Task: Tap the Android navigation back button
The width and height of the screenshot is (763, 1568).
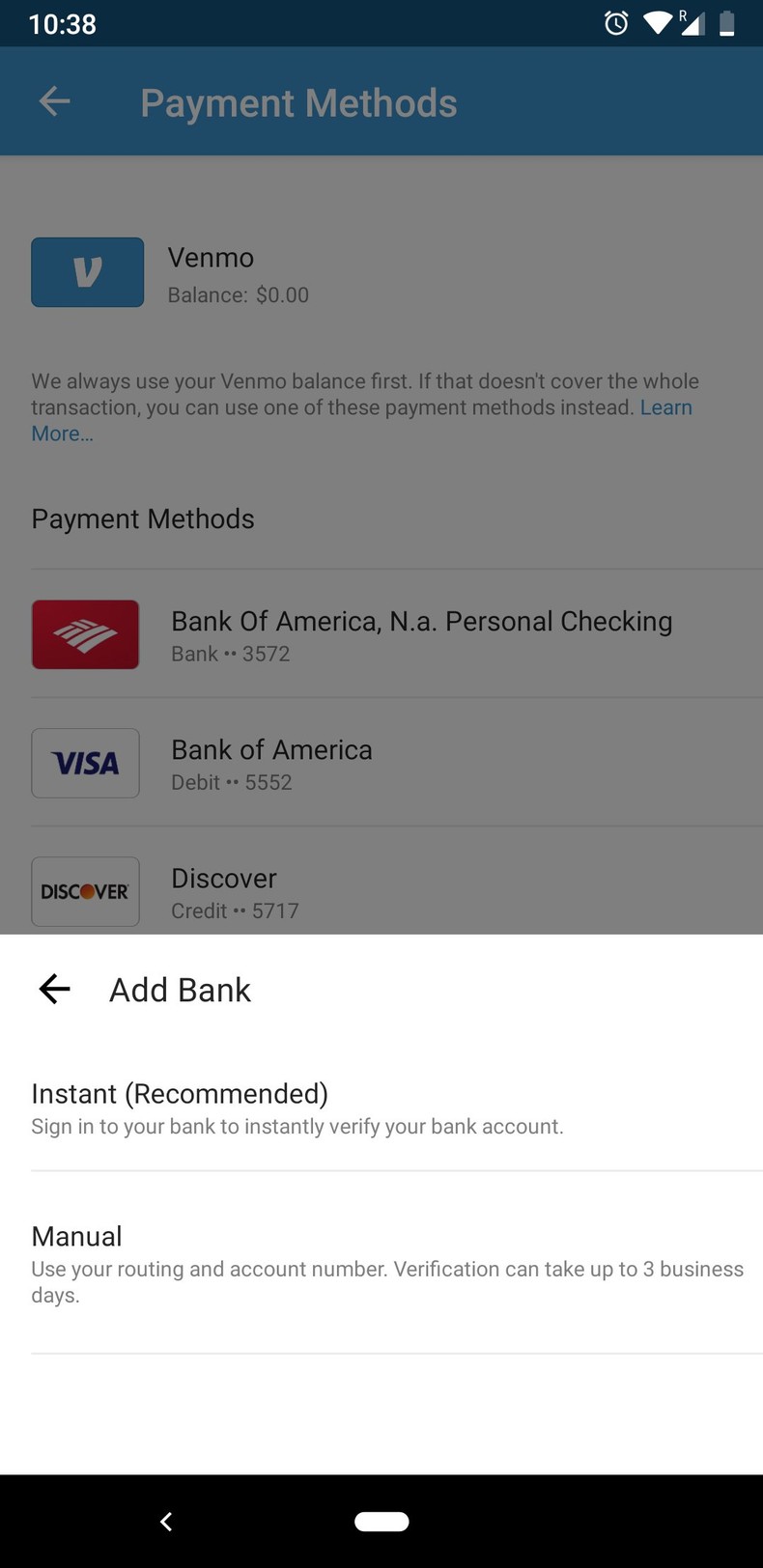Action: [165, 1521]
